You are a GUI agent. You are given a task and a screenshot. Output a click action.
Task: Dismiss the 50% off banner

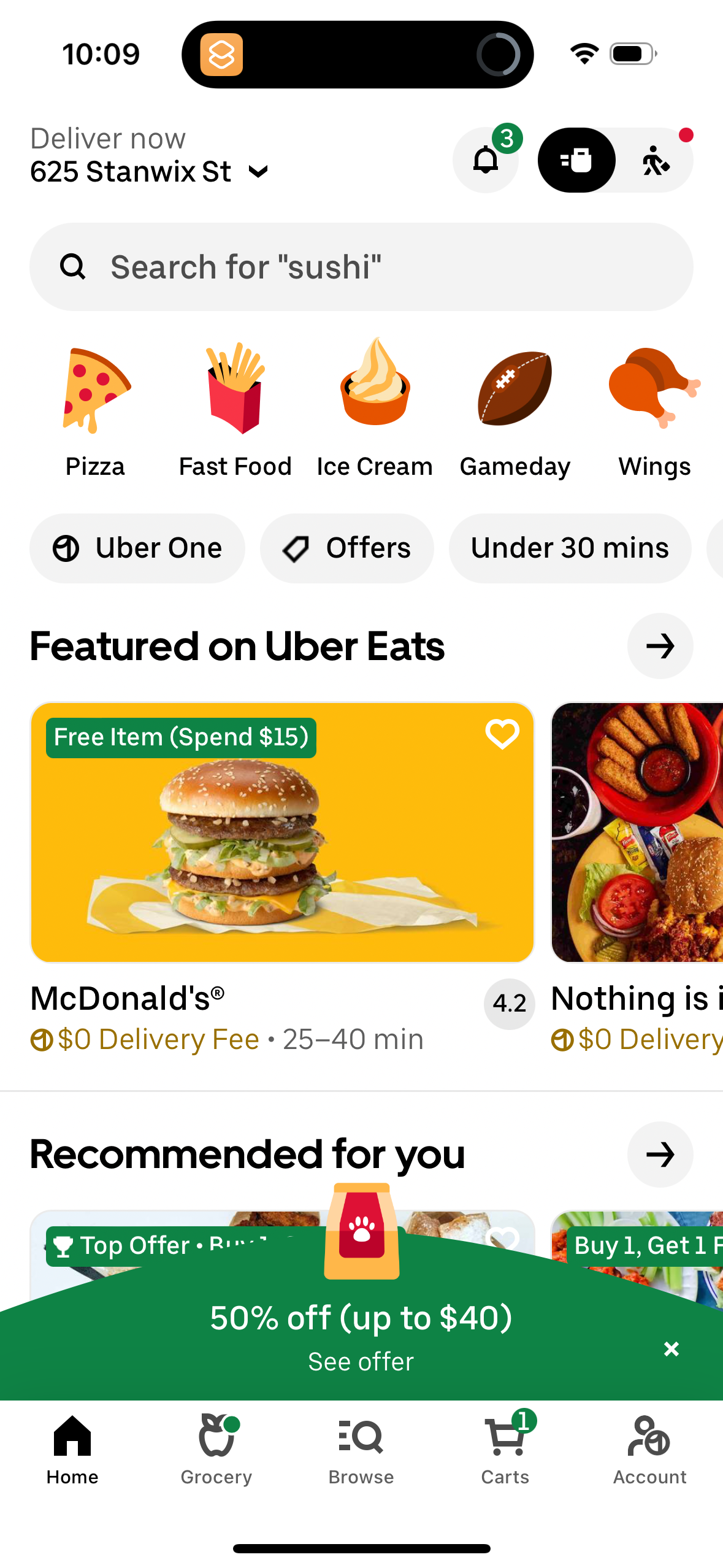(x=671, y=1349)
